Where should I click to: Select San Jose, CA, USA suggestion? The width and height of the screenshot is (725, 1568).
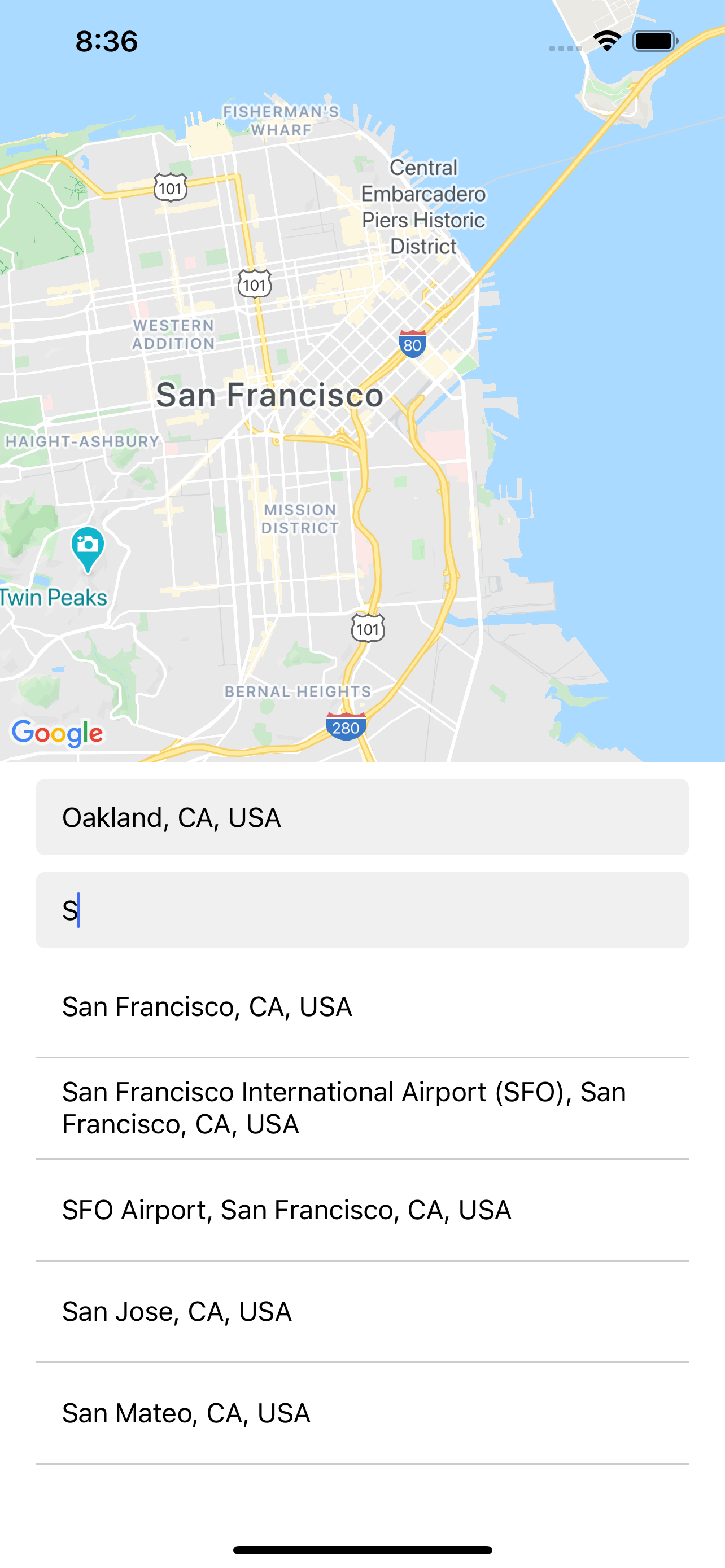click(362, 1312)
